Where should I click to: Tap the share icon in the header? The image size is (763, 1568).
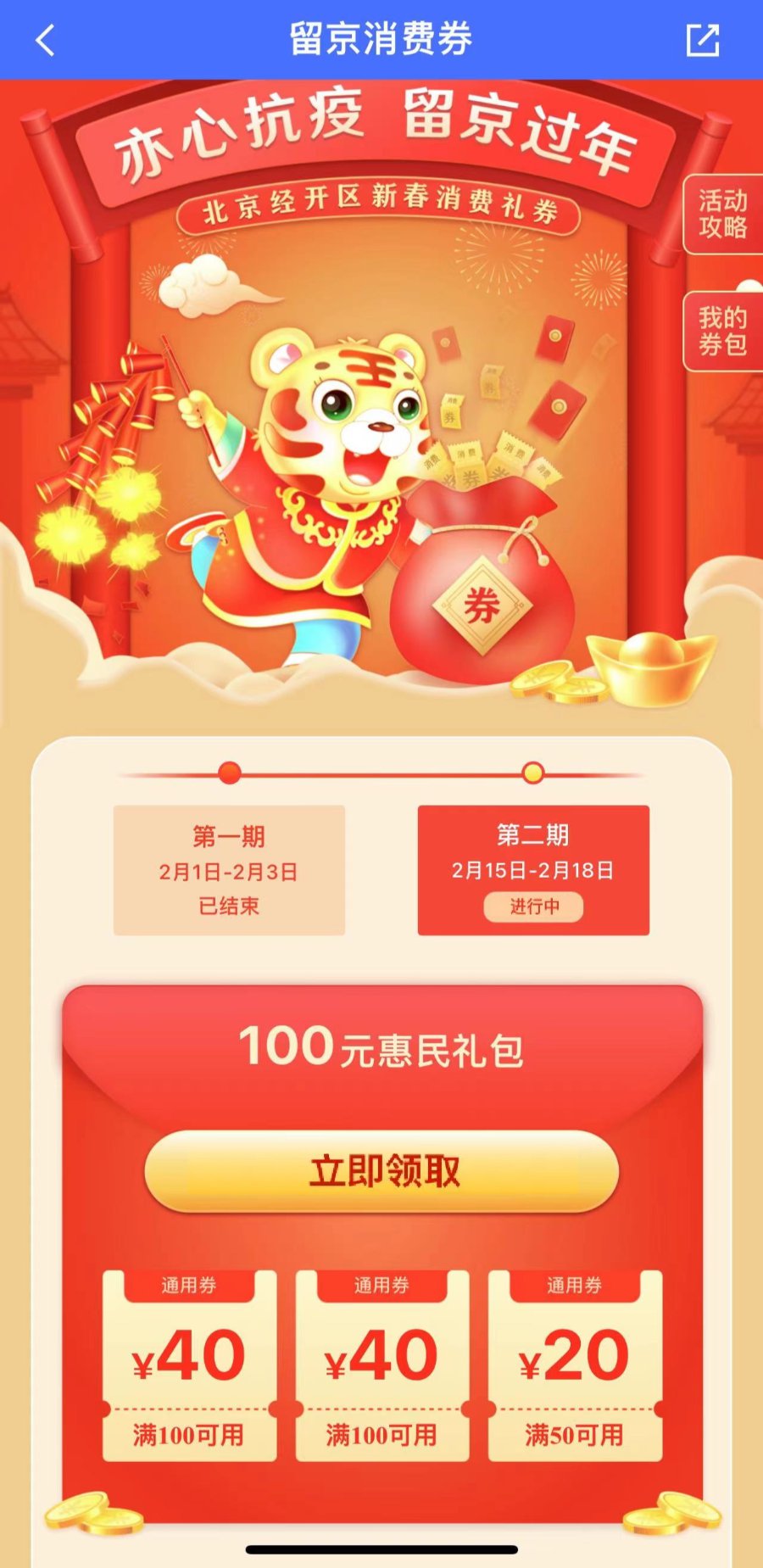point(702,40)
